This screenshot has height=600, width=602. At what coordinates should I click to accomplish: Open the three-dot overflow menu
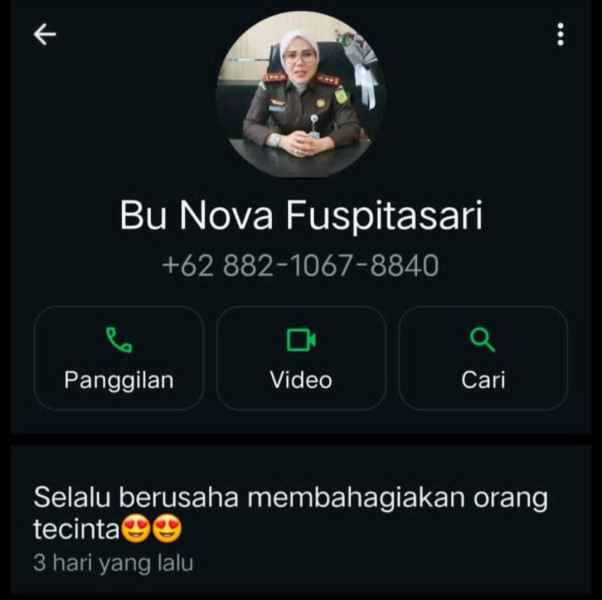click(x=560, y=34)
